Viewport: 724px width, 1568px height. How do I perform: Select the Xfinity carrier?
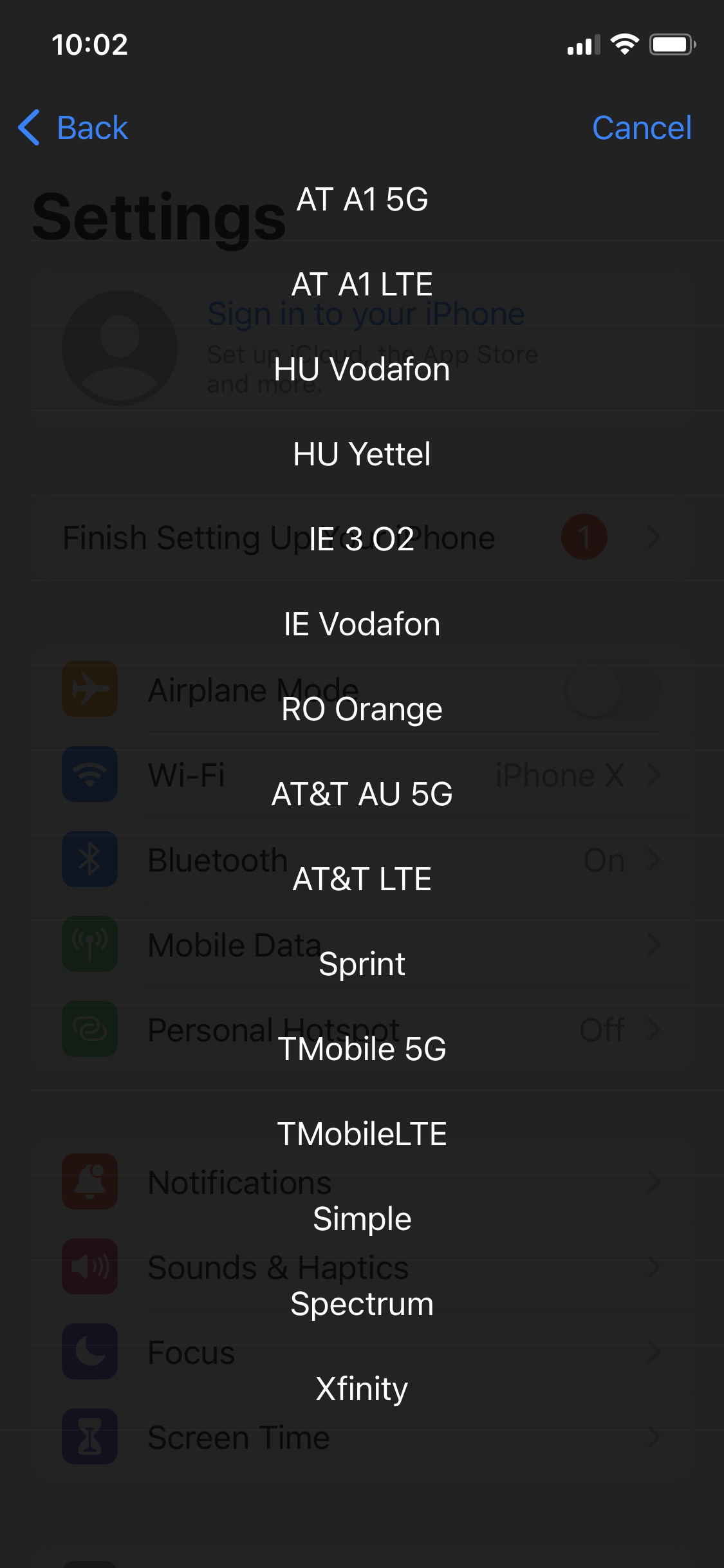362,1389
